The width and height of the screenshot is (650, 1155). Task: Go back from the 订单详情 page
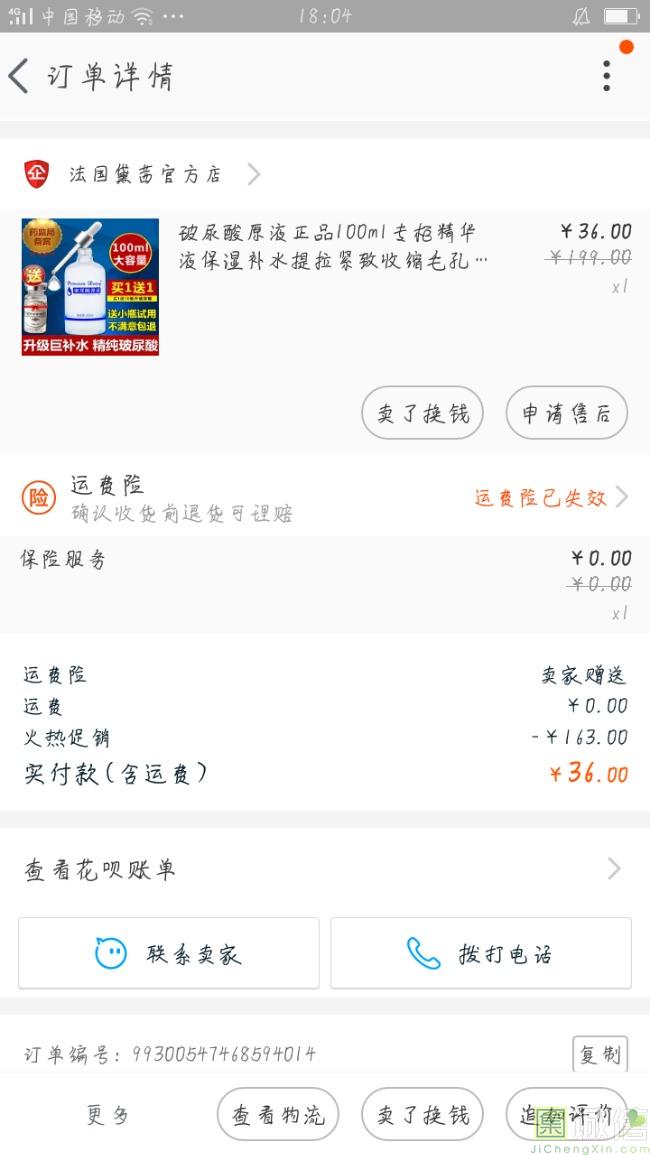pyautogui.click(x=20, y=76)
